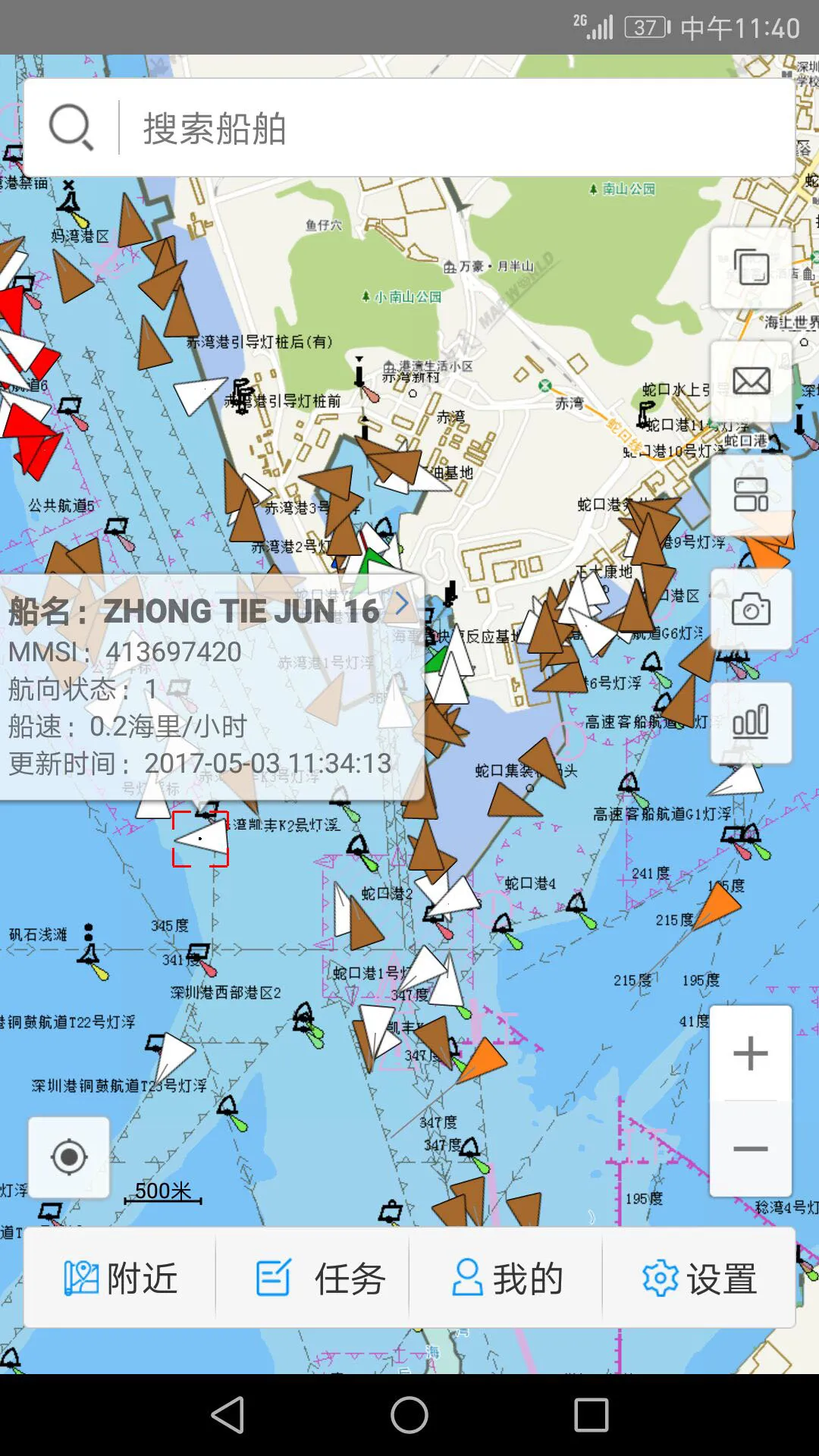Tap the magnifier search icon
819x1456 pixels.
click(x=71, y=128)
